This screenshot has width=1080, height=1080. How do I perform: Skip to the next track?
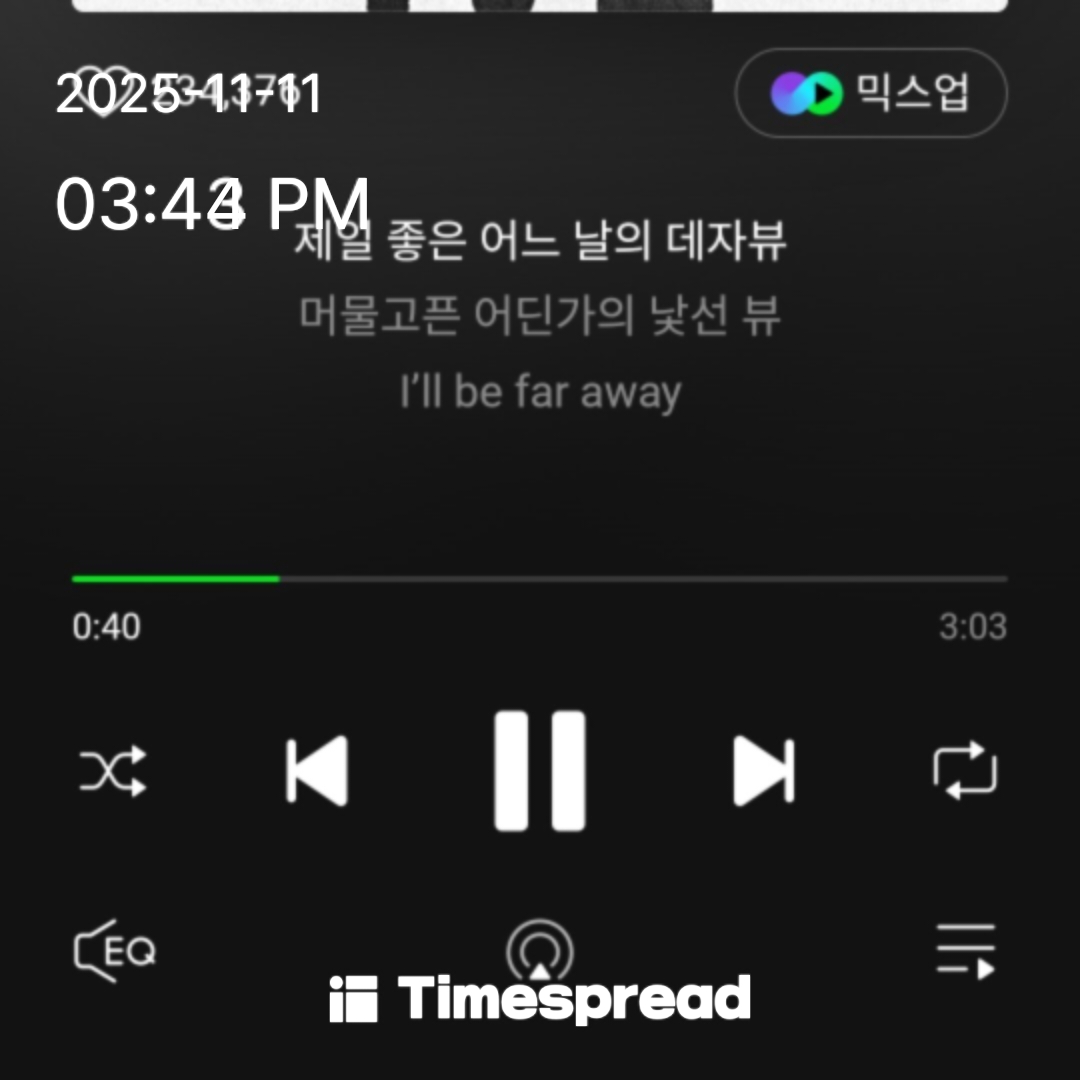(x=763, y=770)
